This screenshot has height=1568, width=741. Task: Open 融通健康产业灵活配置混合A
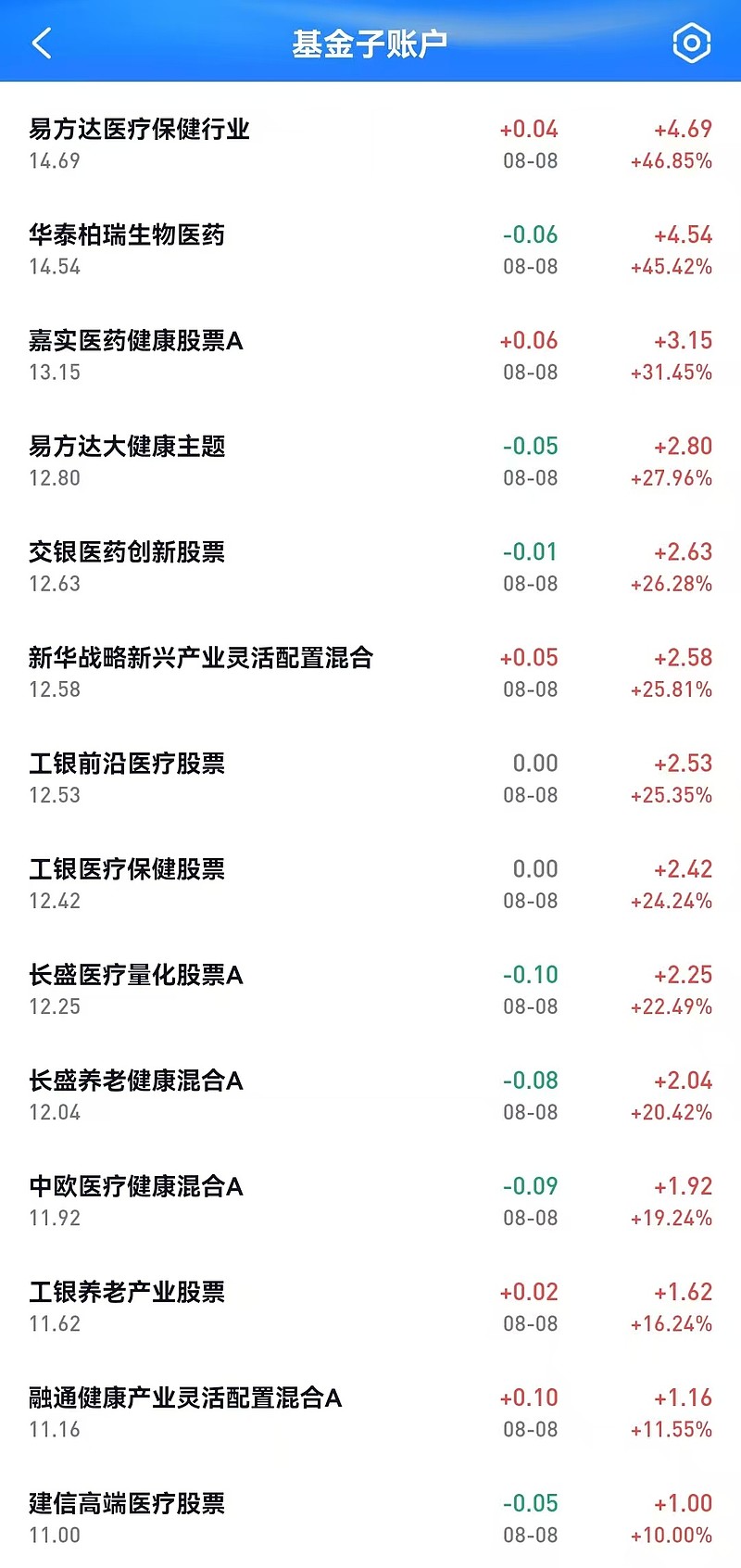pos(370,1411)
